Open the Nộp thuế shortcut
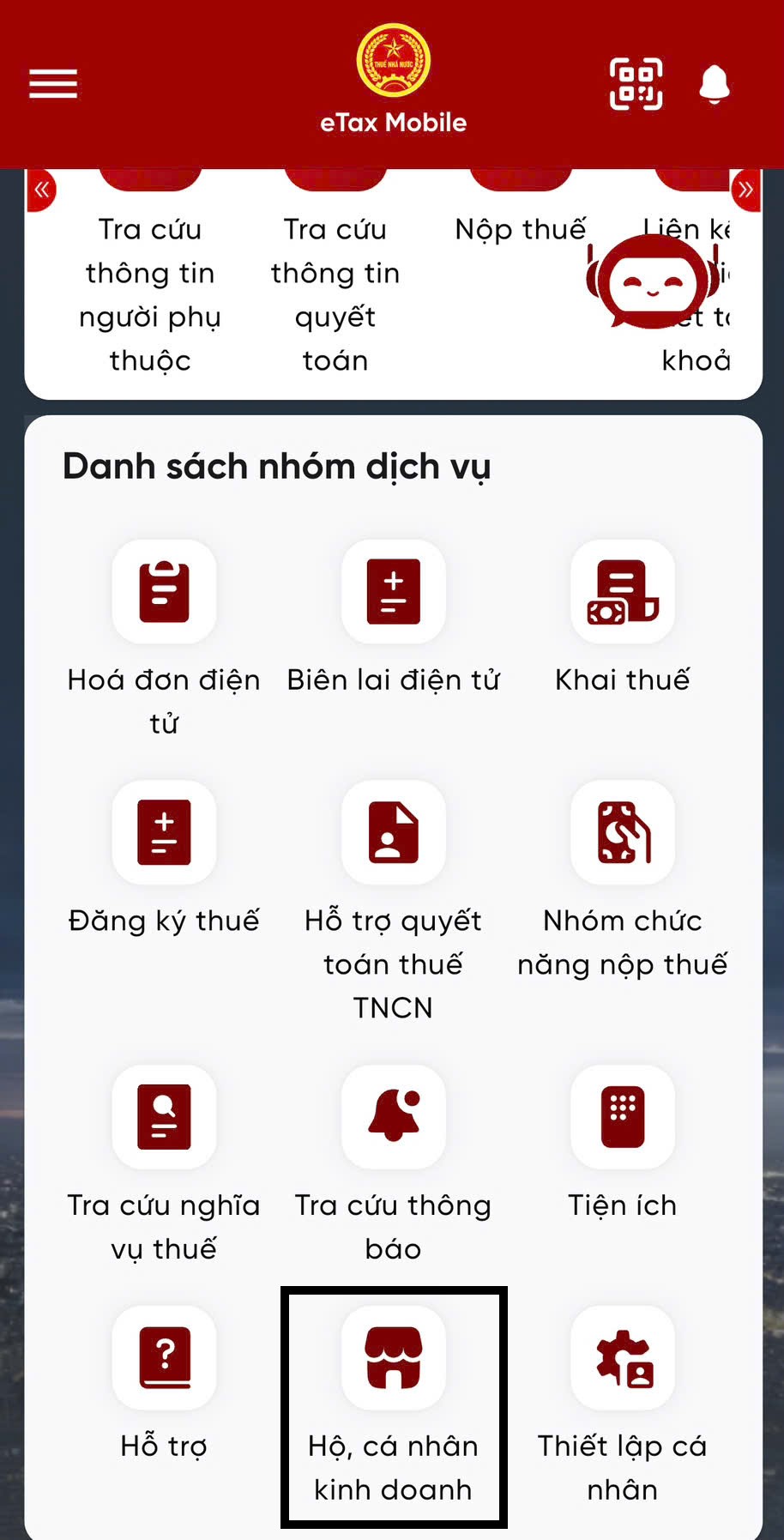The height and width of the screenshot is (1540, 784). pyautogui.click(x=520, y=229)
